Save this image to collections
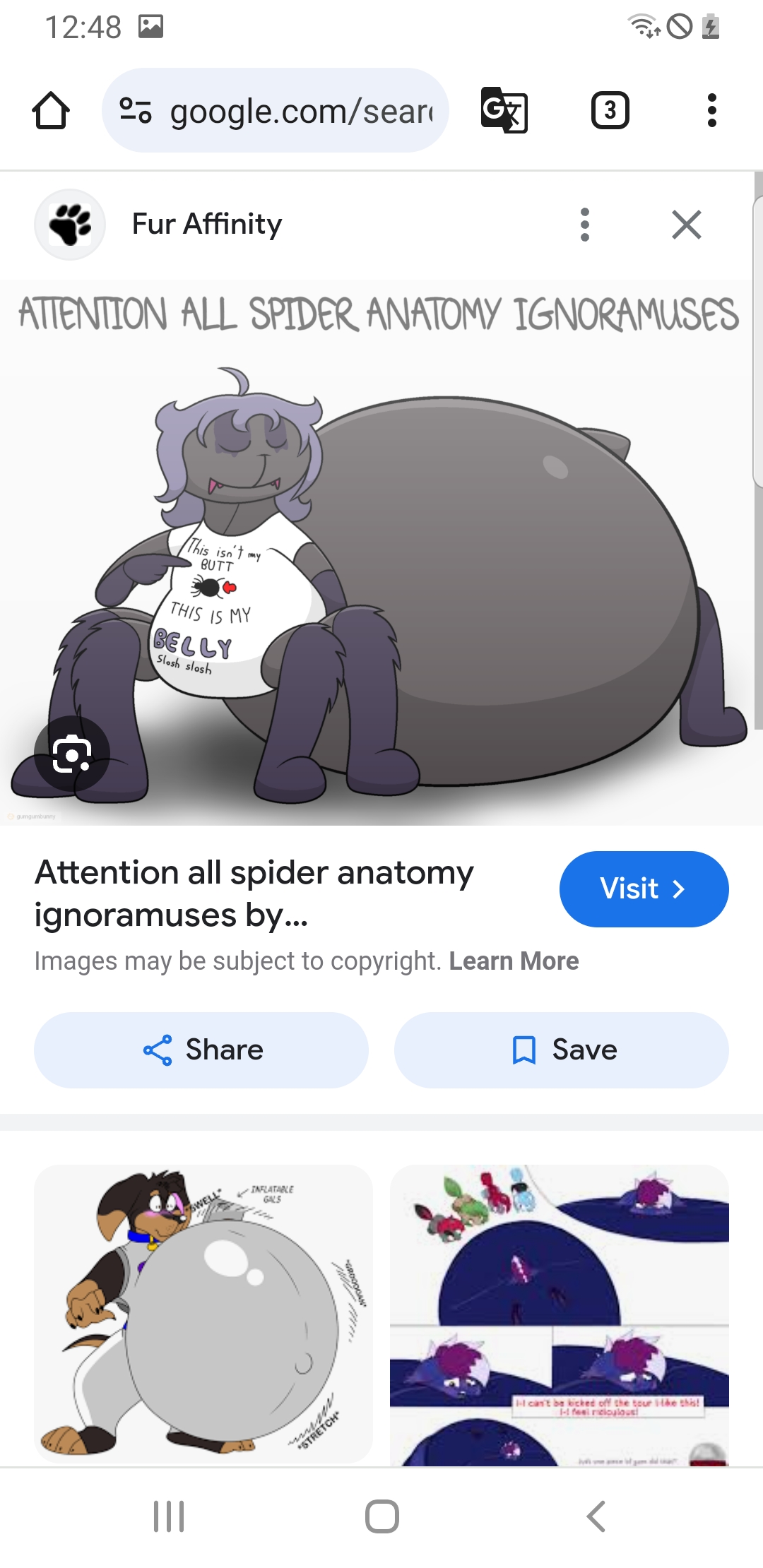Screen dimensions: 763x1568 pyautogui.click(x=562, y=1050)
